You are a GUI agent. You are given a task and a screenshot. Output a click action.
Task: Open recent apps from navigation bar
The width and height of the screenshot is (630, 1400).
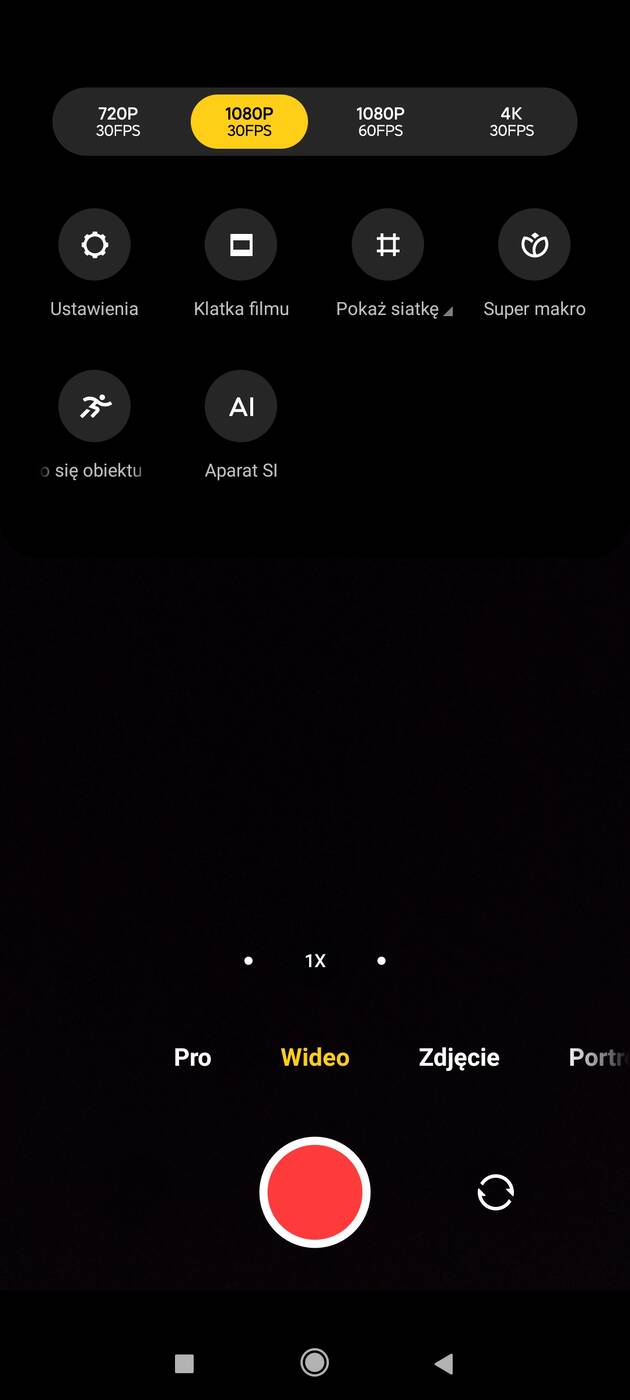click(184, 1363)
